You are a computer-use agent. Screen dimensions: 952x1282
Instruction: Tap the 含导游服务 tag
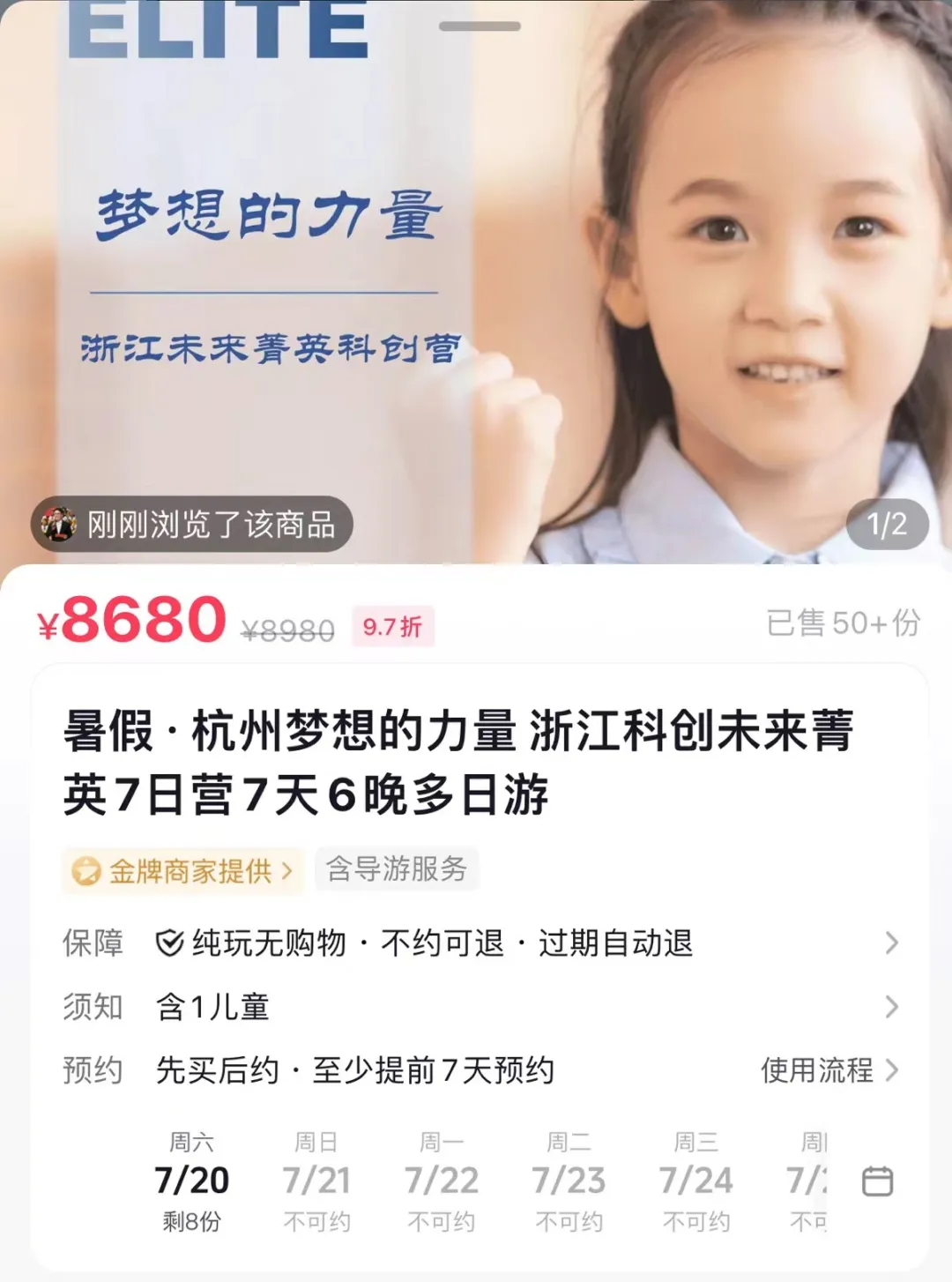click(396, 869)
